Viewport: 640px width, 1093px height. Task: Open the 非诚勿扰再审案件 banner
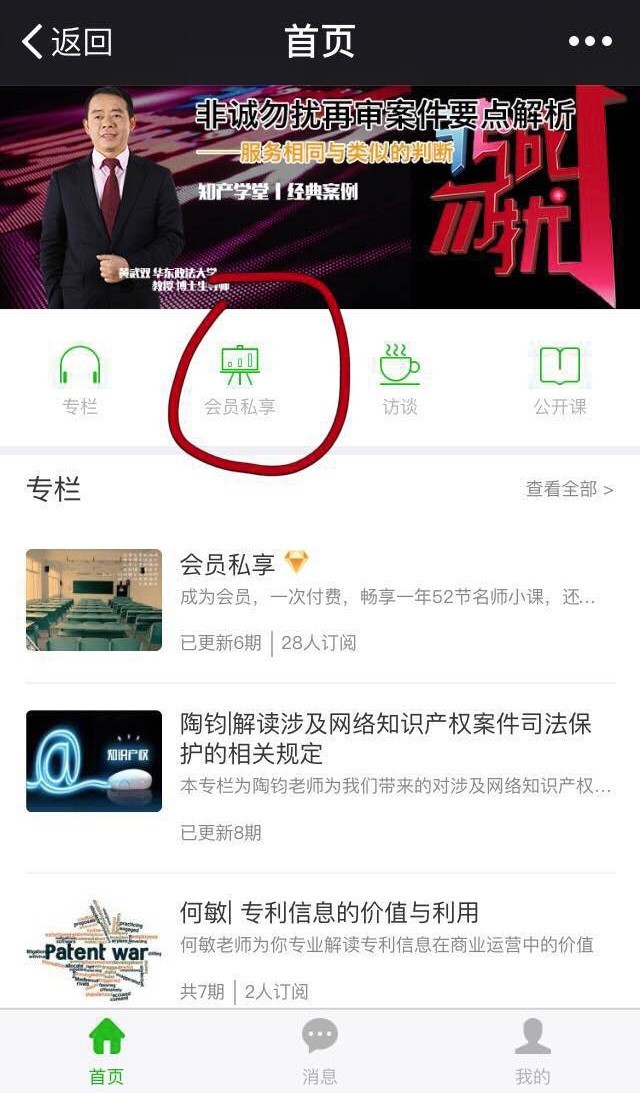click(320, 197)
